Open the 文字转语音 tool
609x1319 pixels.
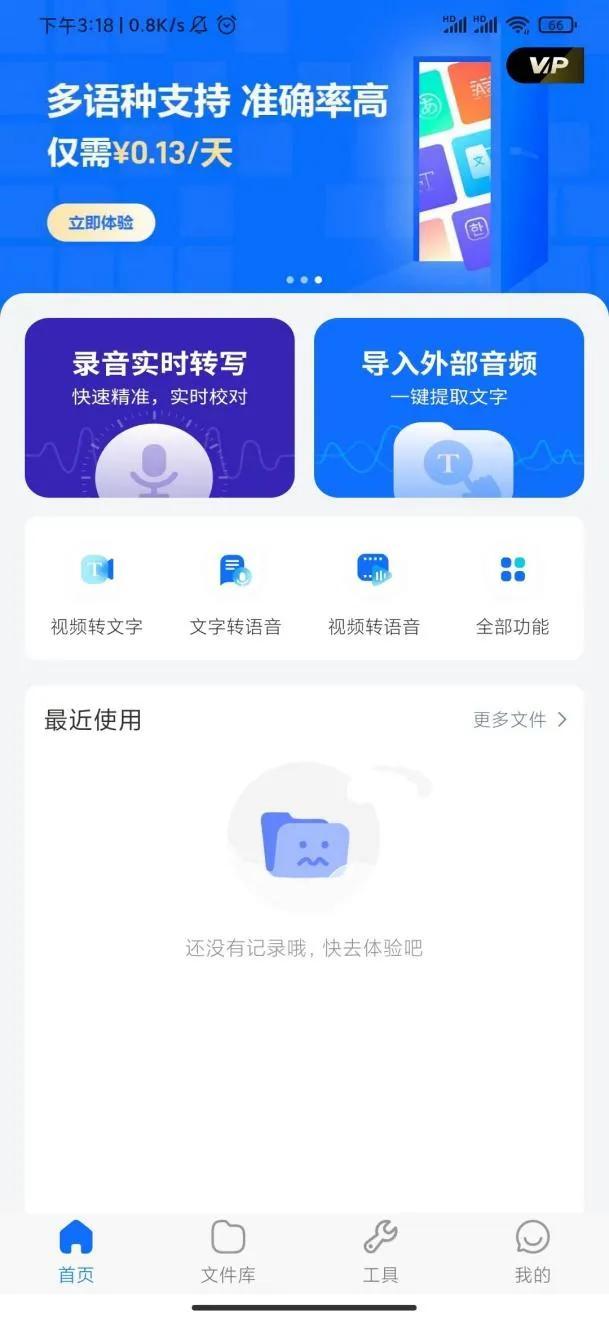pyautogui.click(x=236, y=591)
